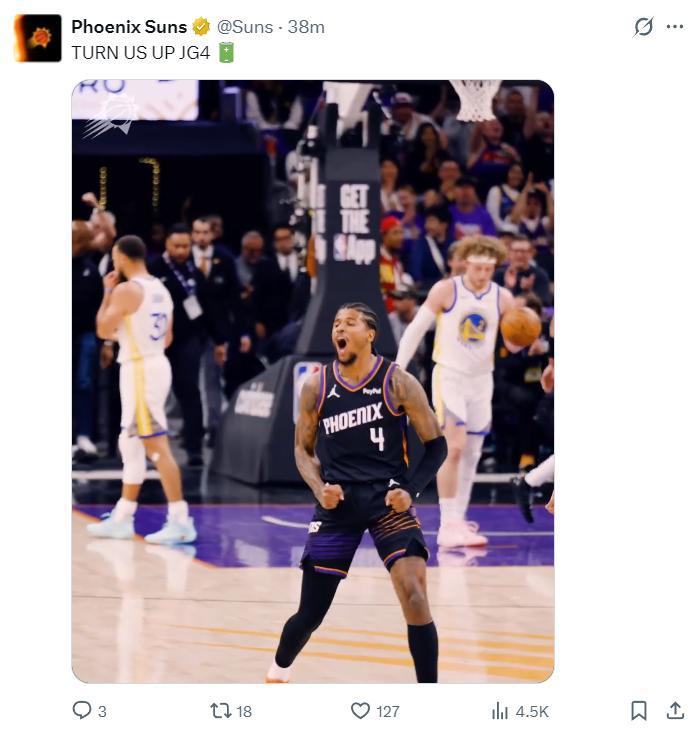694x731 pixels.
Task: Tap the Grok icon on the post
Action: 643,27
